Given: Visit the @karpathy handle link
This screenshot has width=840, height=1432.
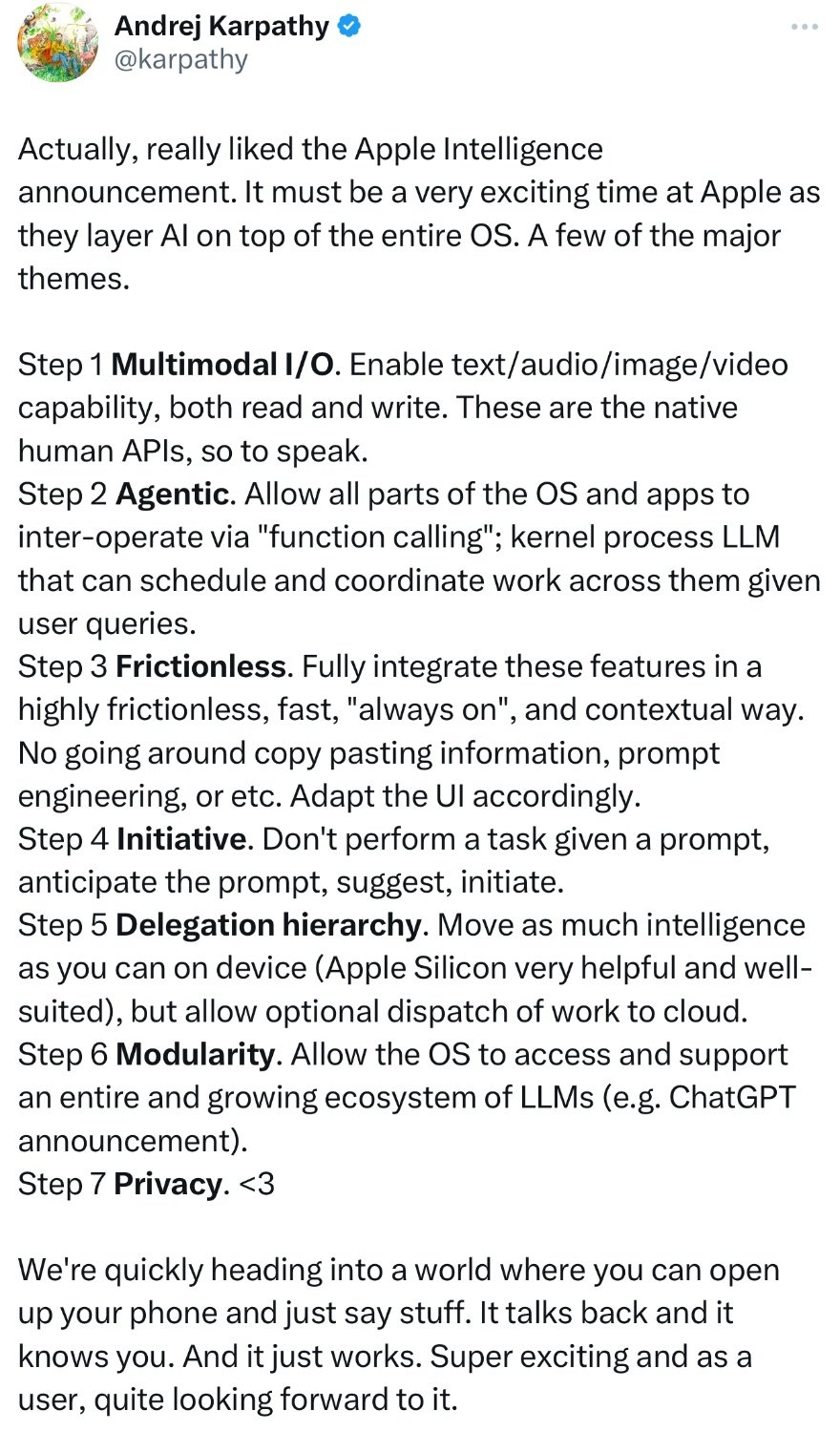Looking at the screenshot, I should click(180, 59).
